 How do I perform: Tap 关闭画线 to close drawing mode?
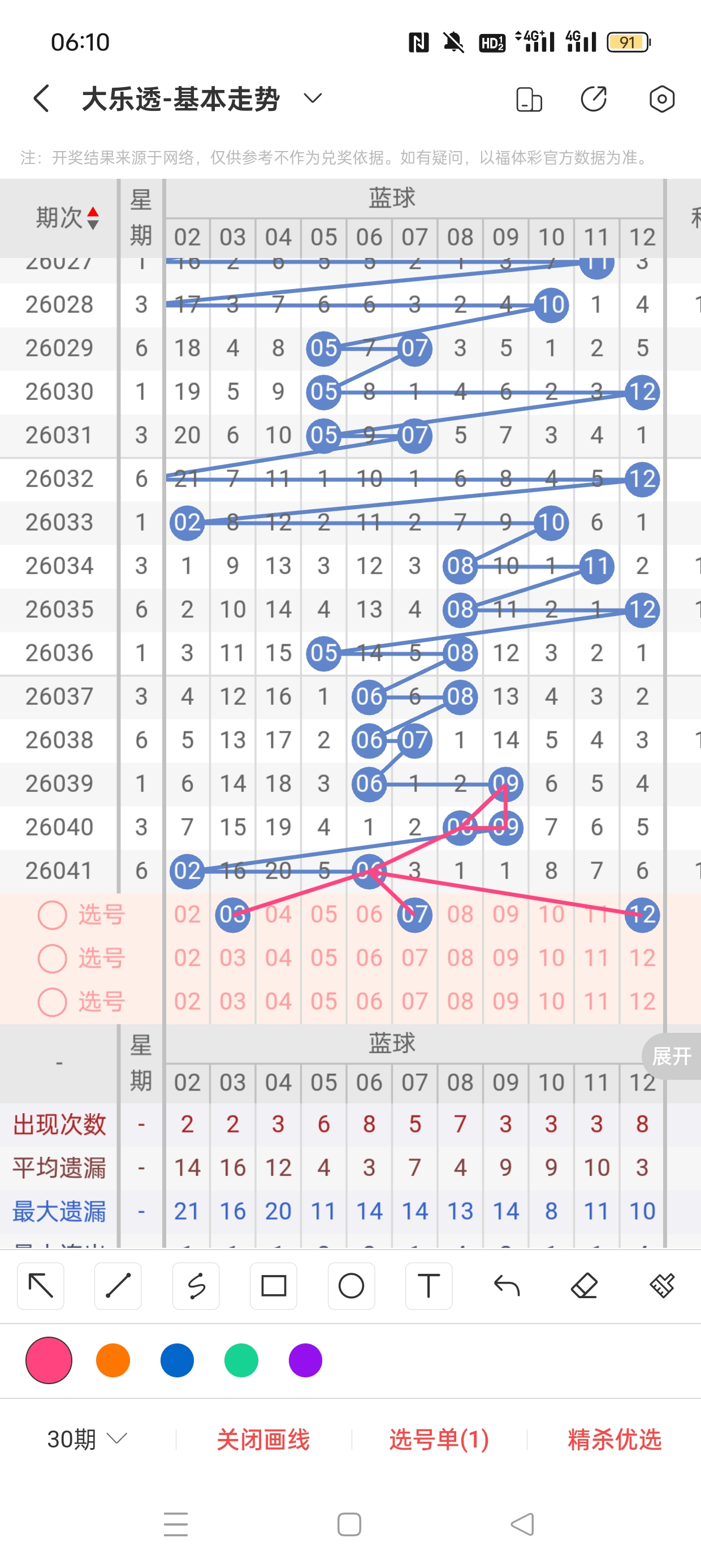click(263, 1439)
